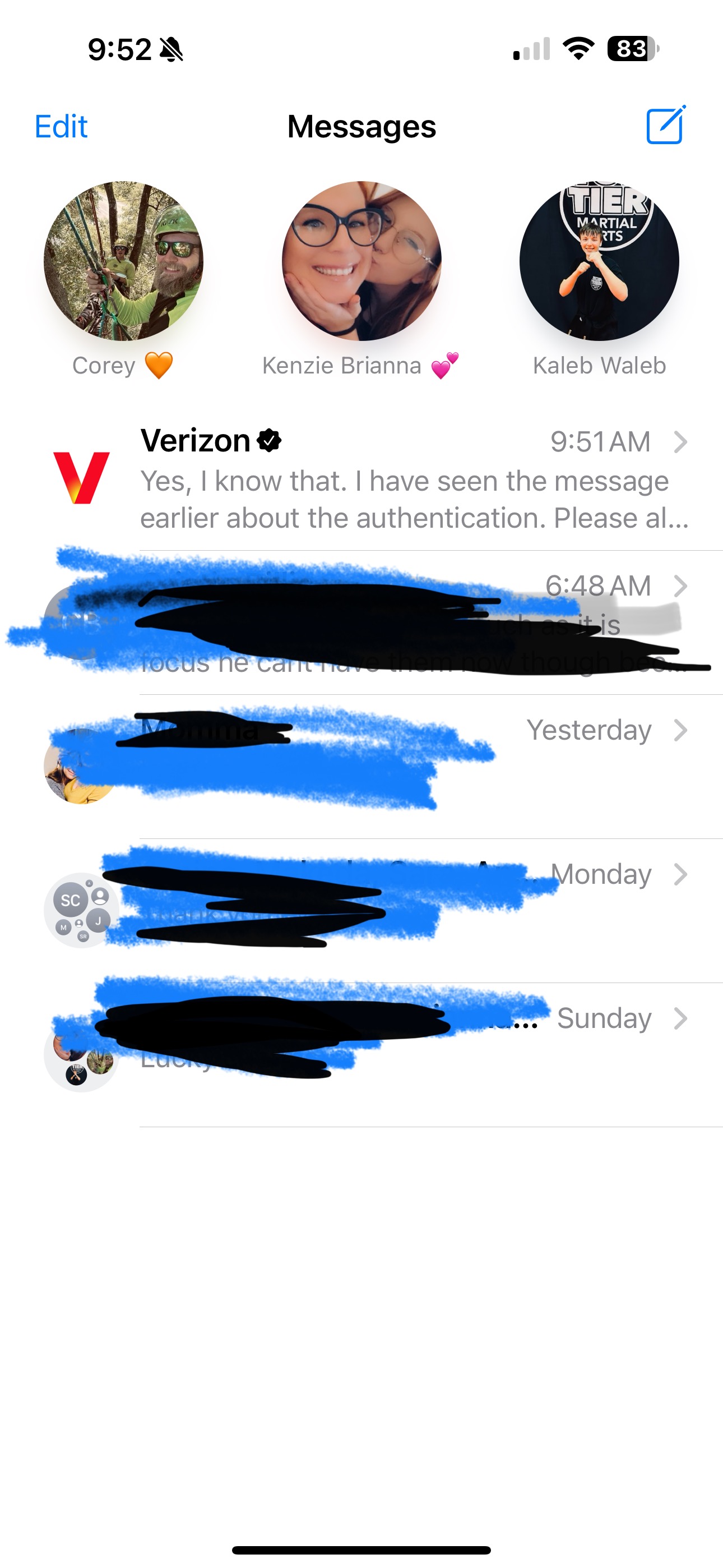
Task: Open the group conversation from Sunday
Action: pos(402,1054)
